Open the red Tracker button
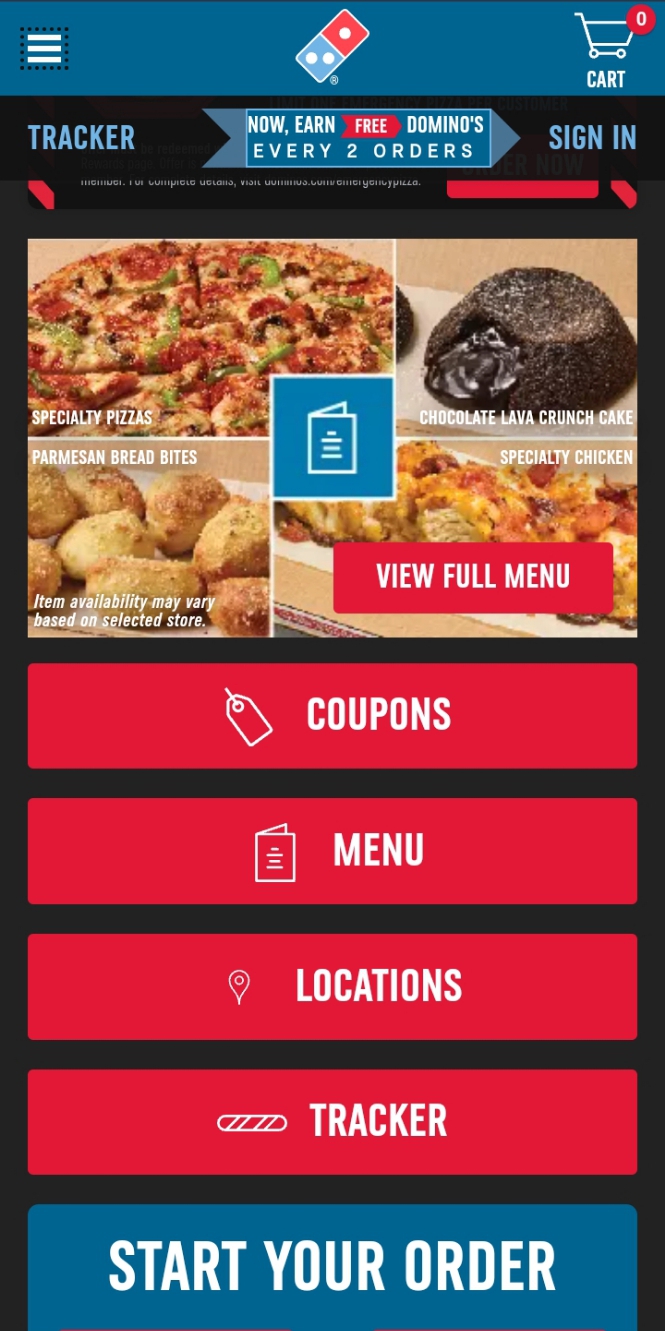 [332, 1122]
